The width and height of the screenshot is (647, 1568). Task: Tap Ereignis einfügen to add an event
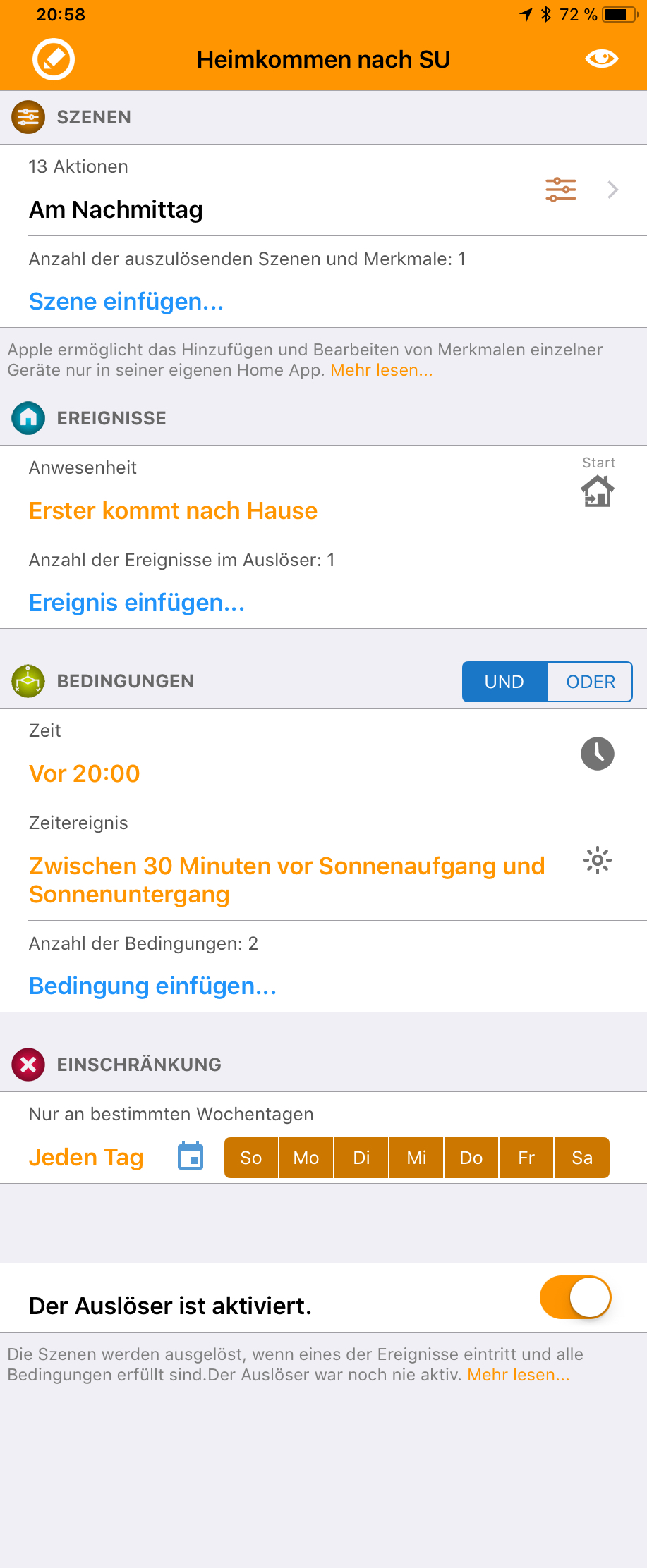click(x=137, y=602)
